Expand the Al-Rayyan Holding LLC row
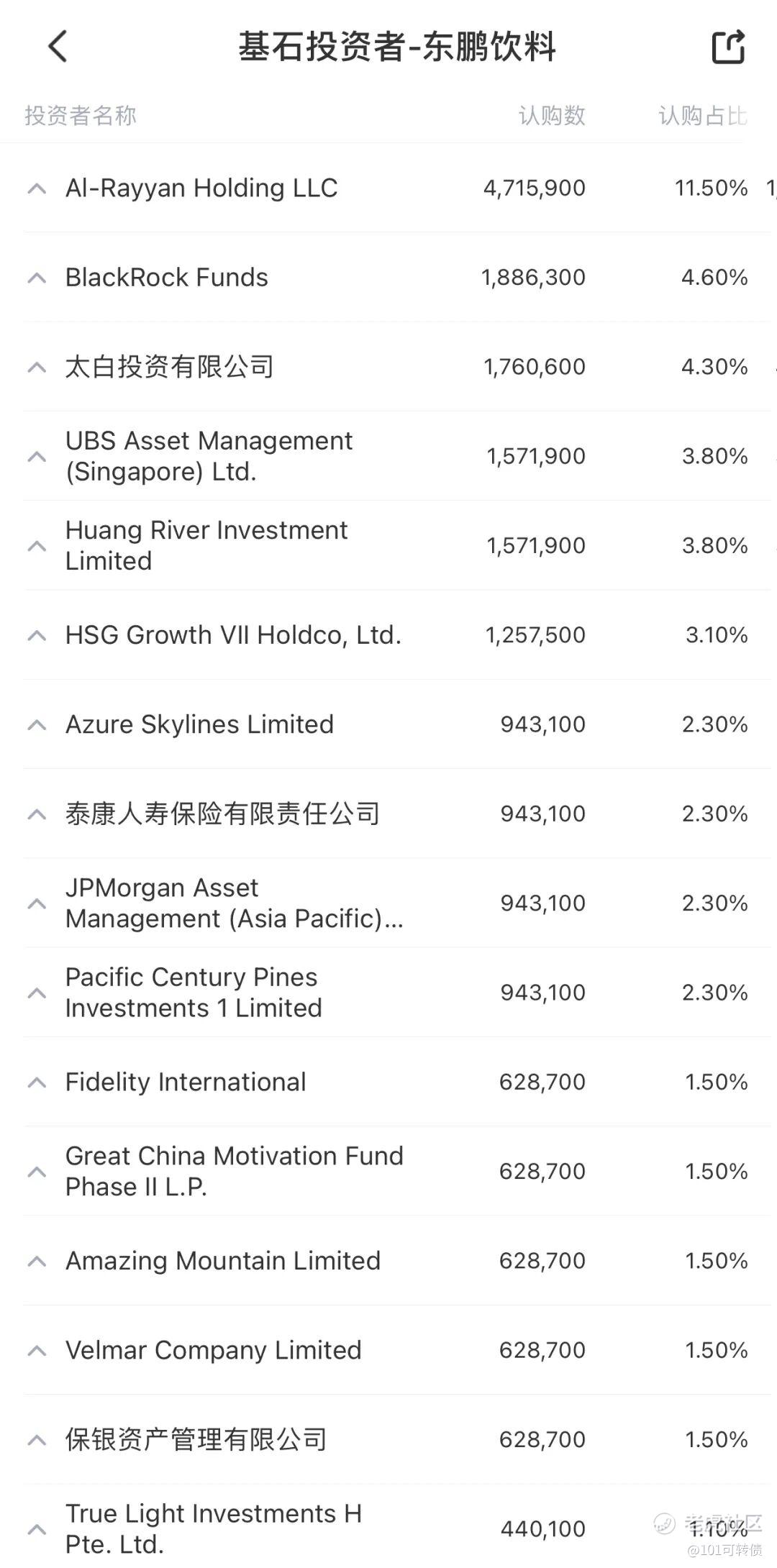The height and width of the screenshot is (1568, 777). [x=37, y=188]
